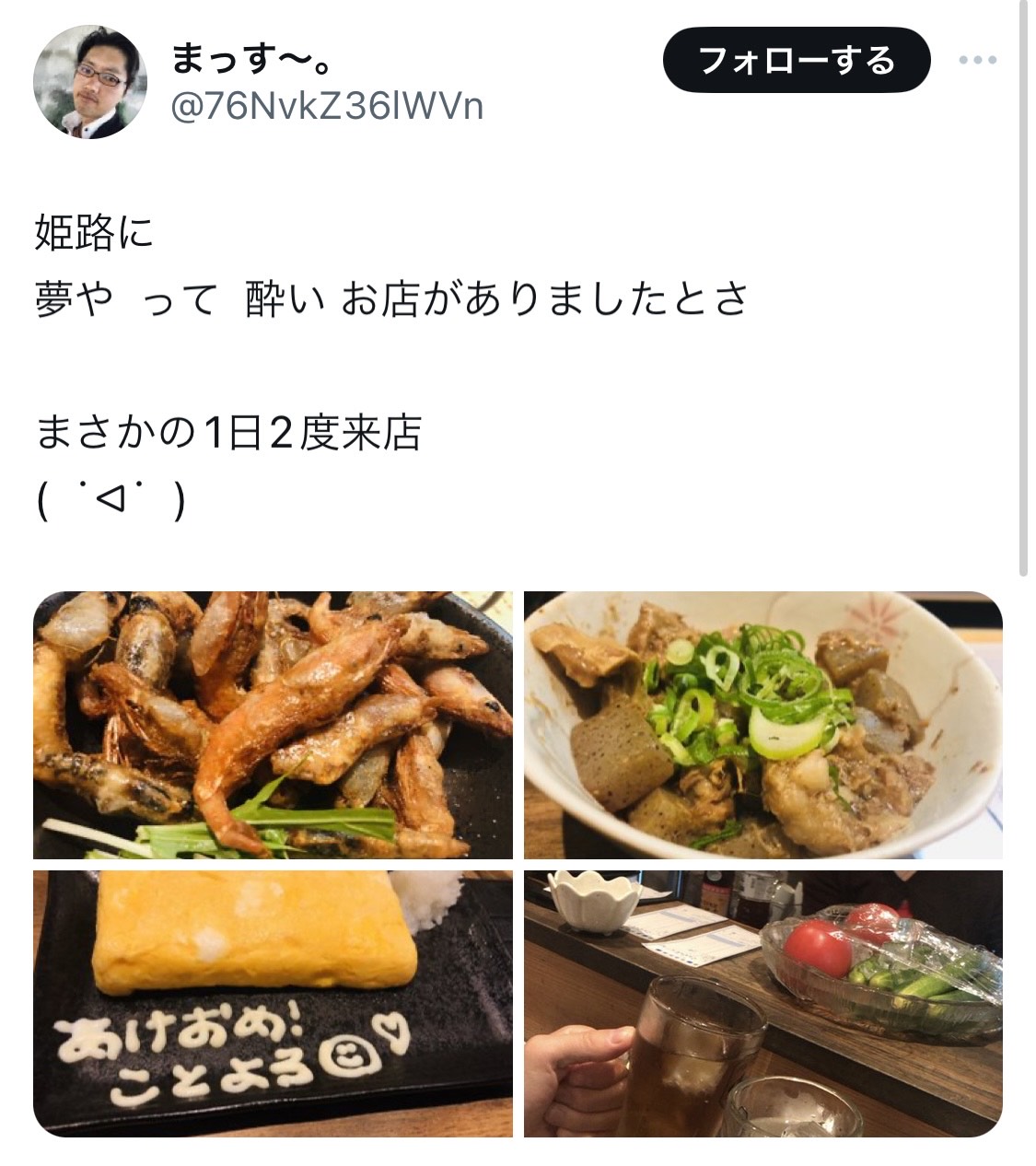Viewport: 1036px width, 1166px height.
Task: Enlarge the drink and tomatoes photo
Action: [x=762, y=1003]
